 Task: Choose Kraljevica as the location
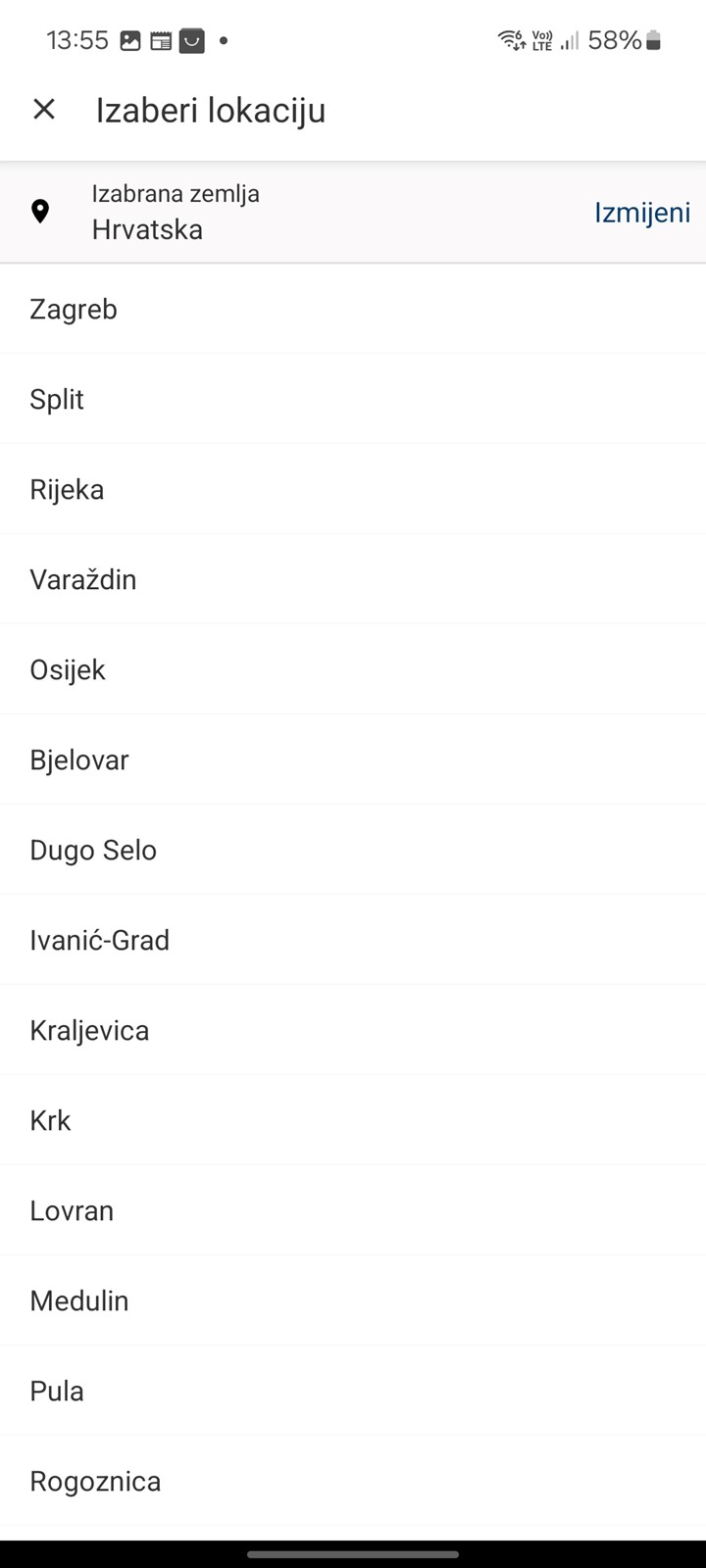tap(353, 1030)
